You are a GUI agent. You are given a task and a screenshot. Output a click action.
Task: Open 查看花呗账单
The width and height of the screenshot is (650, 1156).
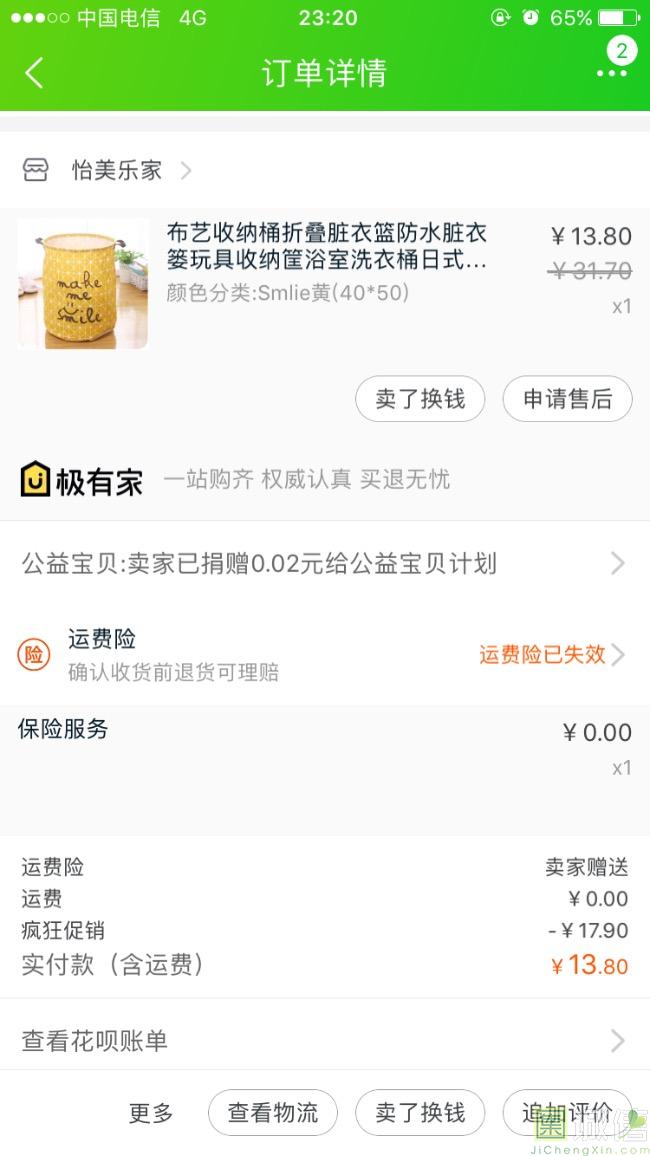click(x=324, y=1041)
